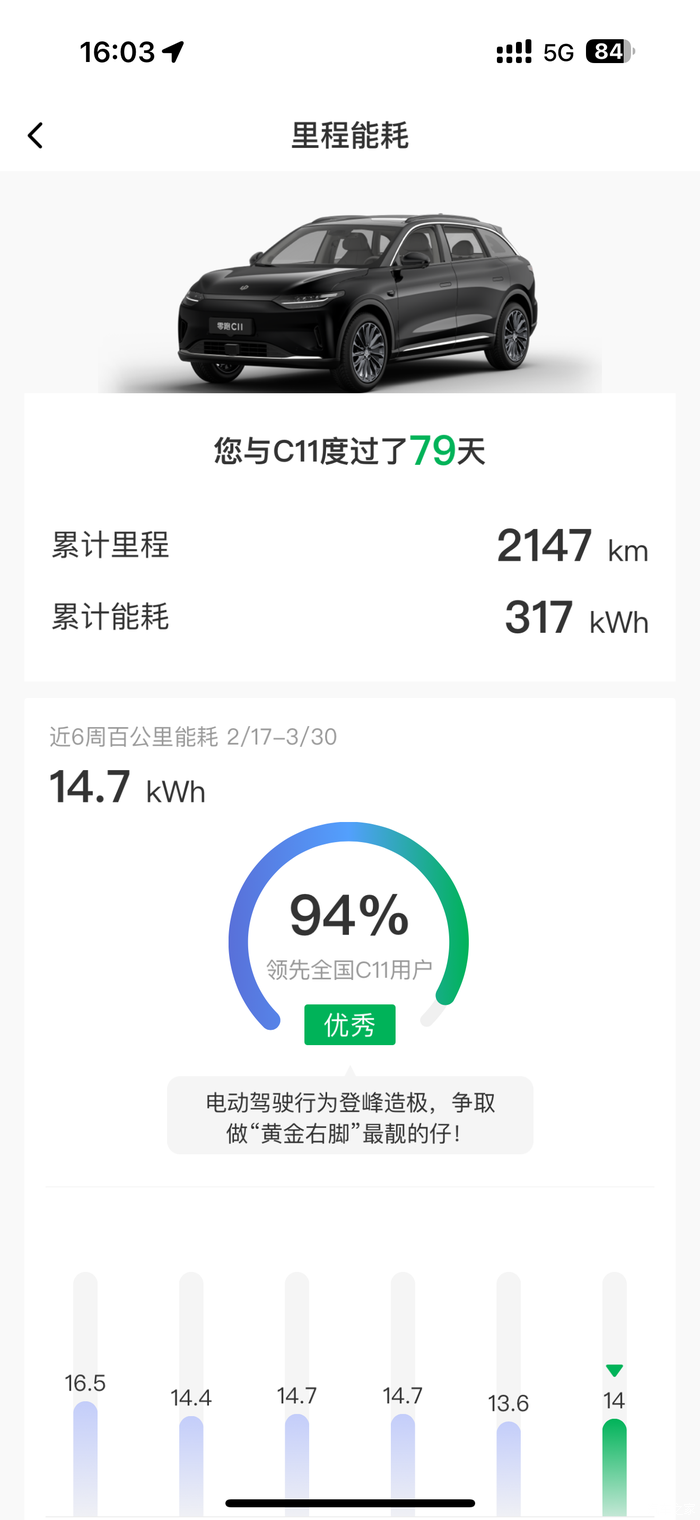Go back from the 里程能耗 page
700x1520 pixels.
pos(36,136)
